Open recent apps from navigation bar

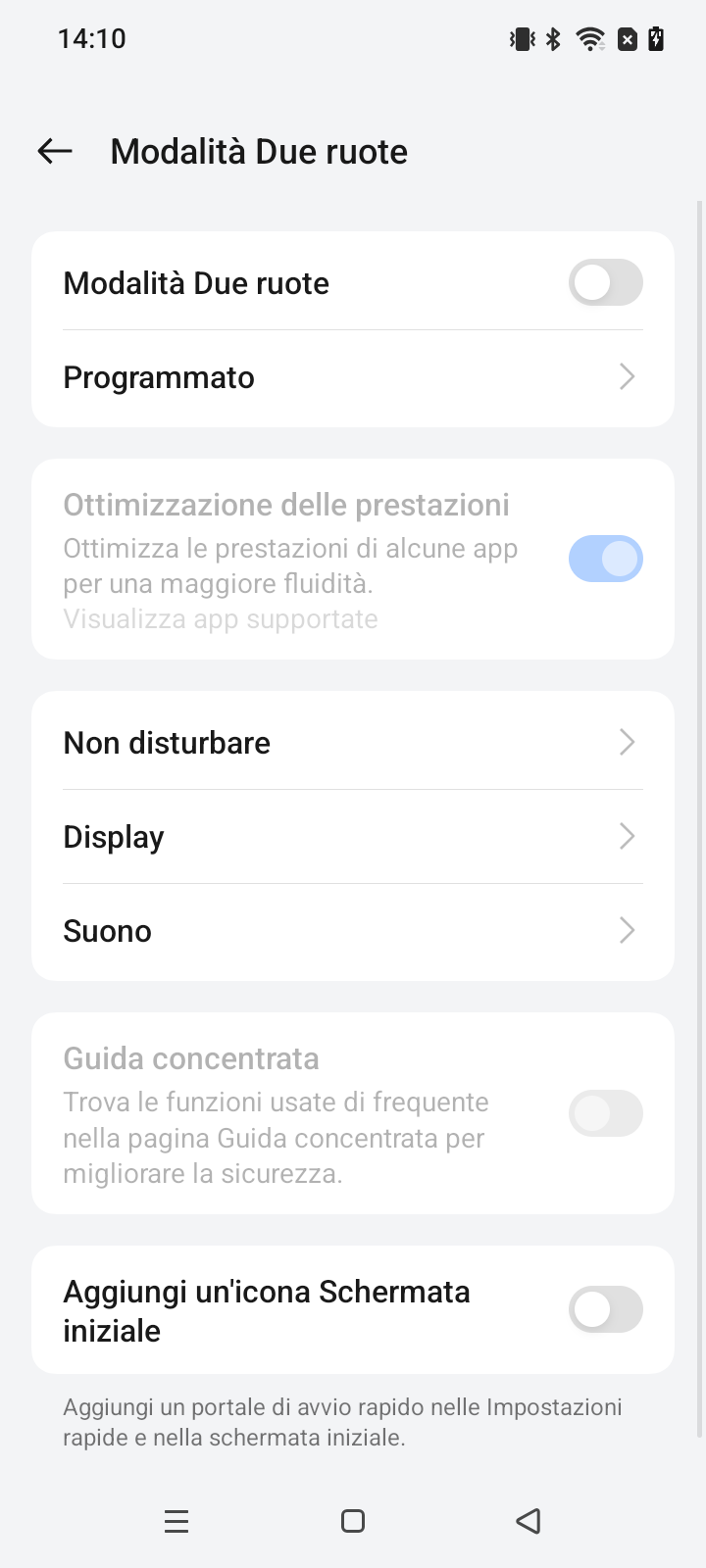176,1521
